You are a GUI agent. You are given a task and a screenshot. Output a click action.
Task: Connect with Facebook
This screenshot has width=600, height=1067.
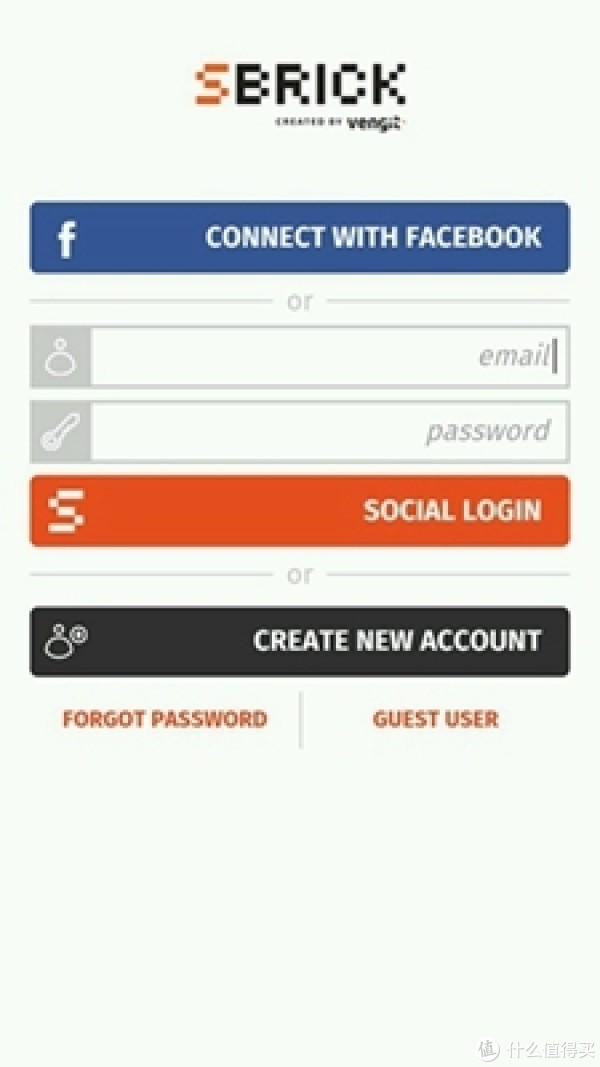point(300,237)
